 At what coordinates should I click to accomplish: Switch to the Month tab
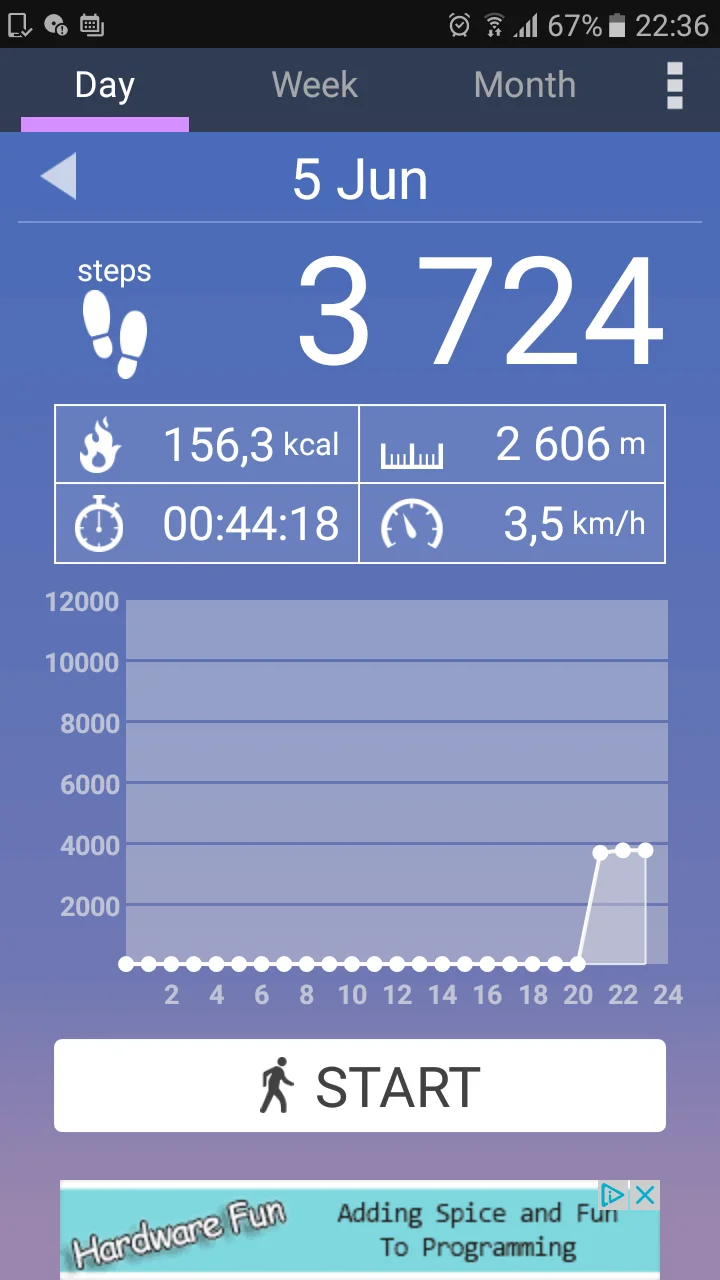coord(524,86)
